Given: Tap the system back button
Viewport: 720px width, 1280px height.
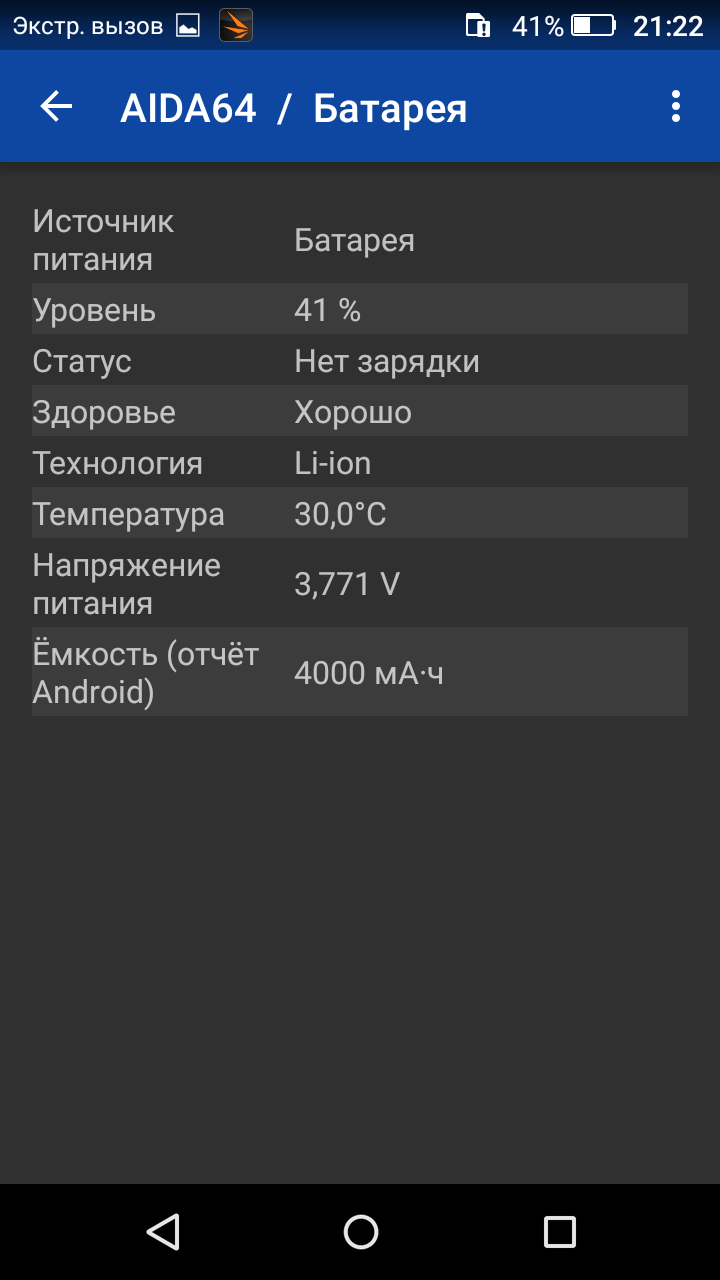Looking at the screenshot, I should click(x=163, y=1231).
